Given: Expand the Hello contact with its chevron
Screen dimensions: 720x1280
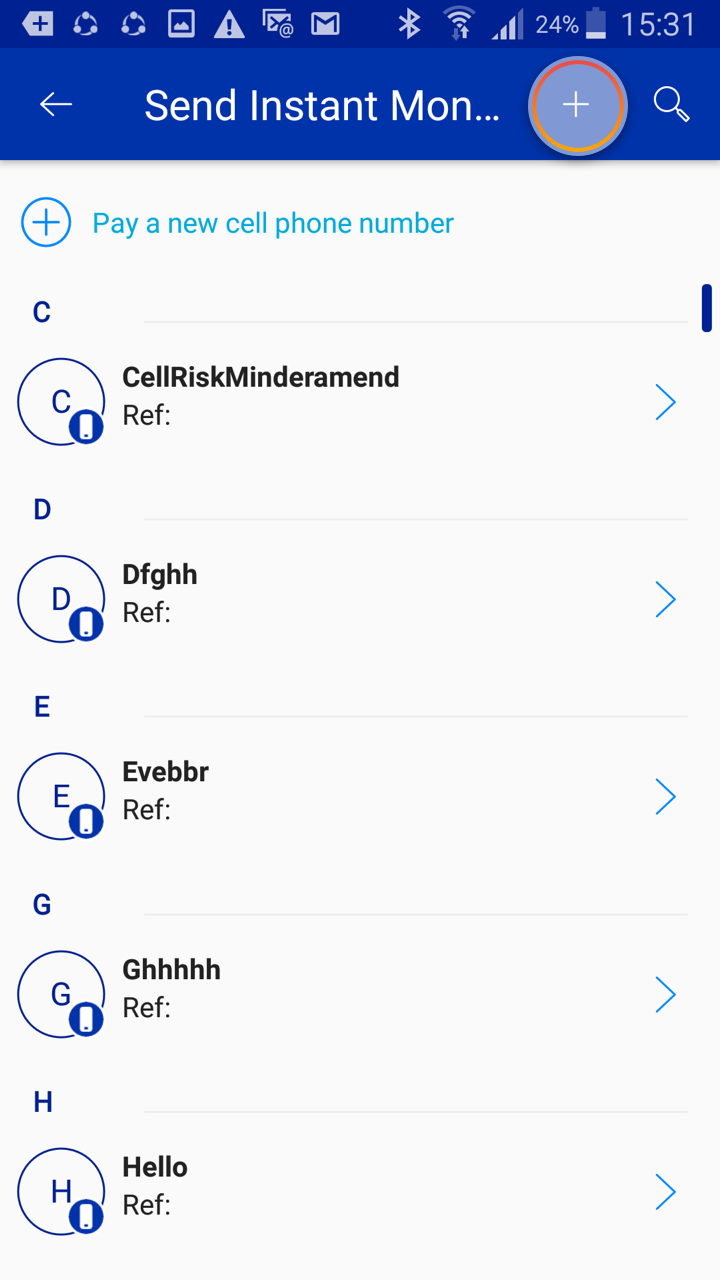Looking at the screenshot, I should pyautogui.click(x=666, y=1191).
